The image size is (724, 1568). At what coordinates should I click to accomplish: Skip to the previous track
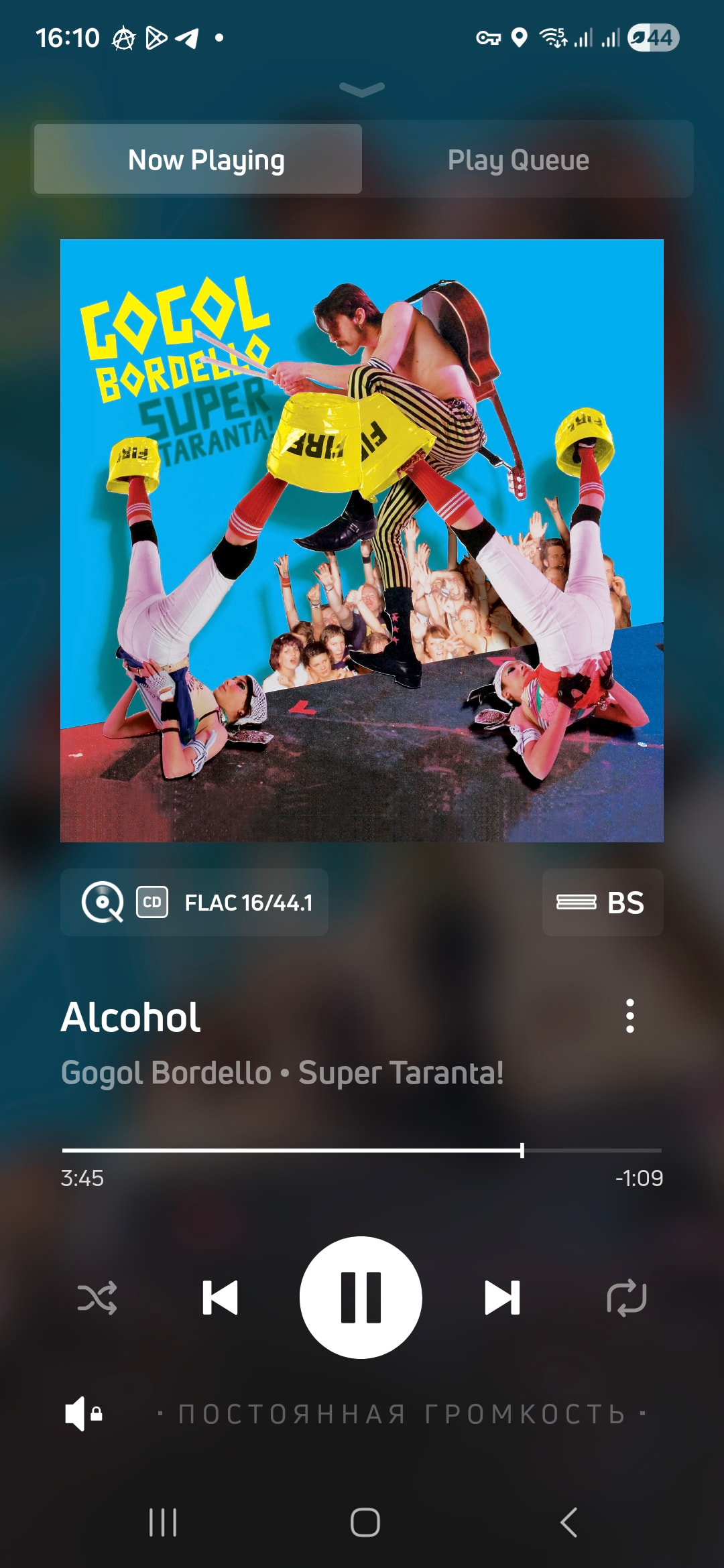point(221,1298)
